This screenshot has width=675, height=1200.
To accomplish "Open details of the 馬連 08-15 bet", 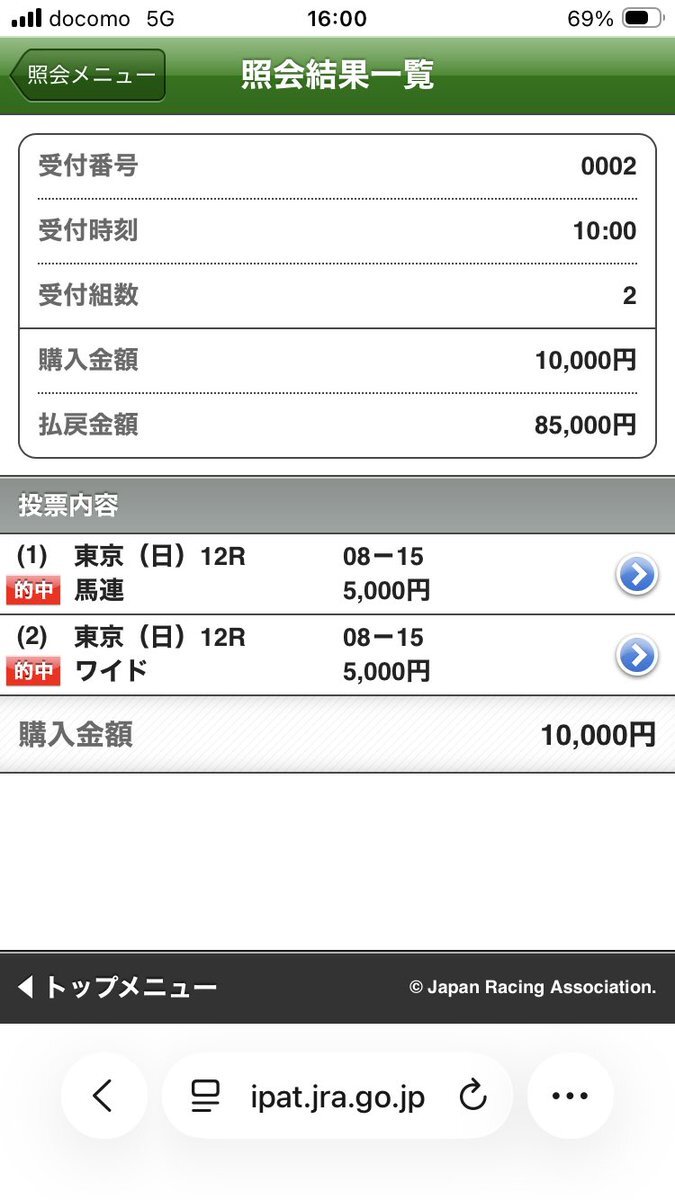I will point(637,575).
